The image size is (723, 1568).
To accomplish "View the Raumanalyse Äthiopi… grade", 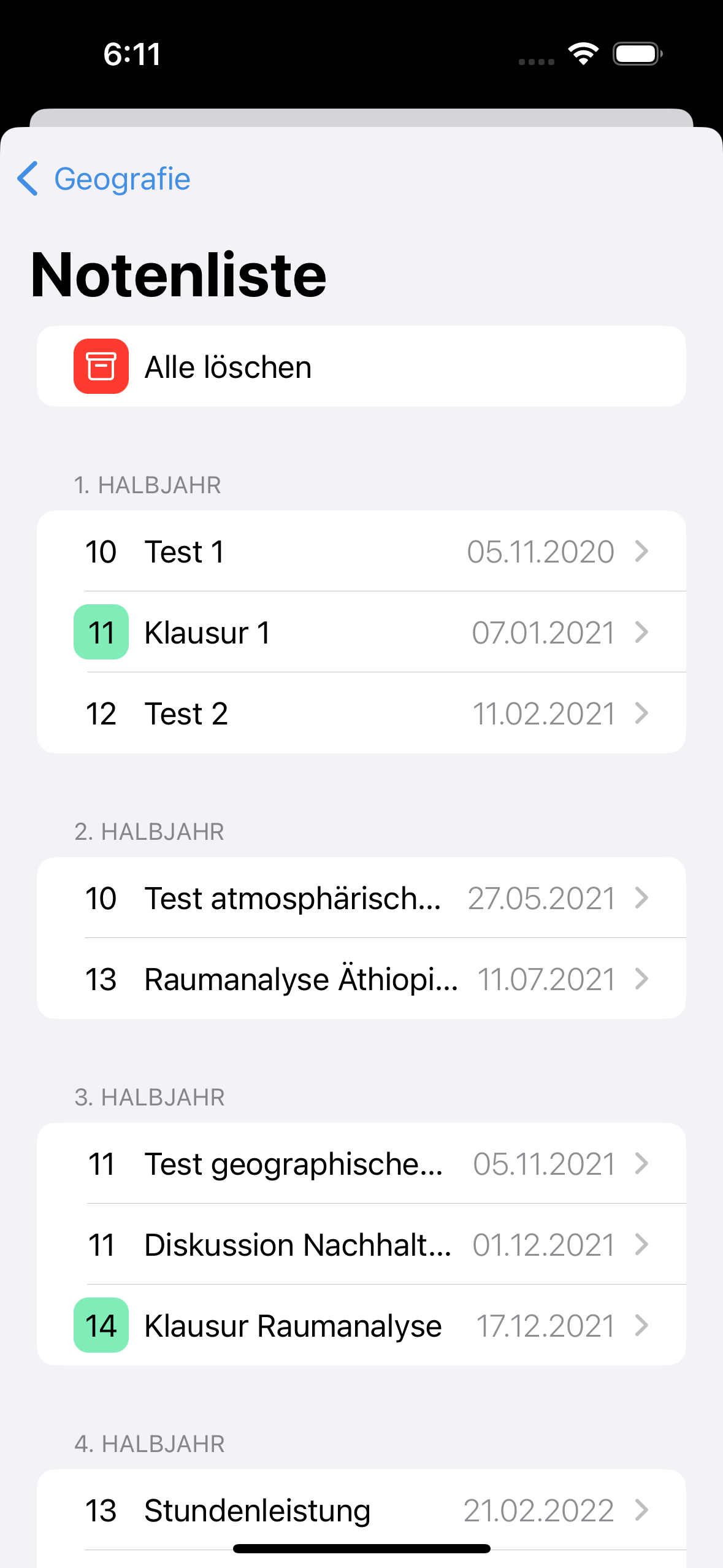I will (361, 979).
